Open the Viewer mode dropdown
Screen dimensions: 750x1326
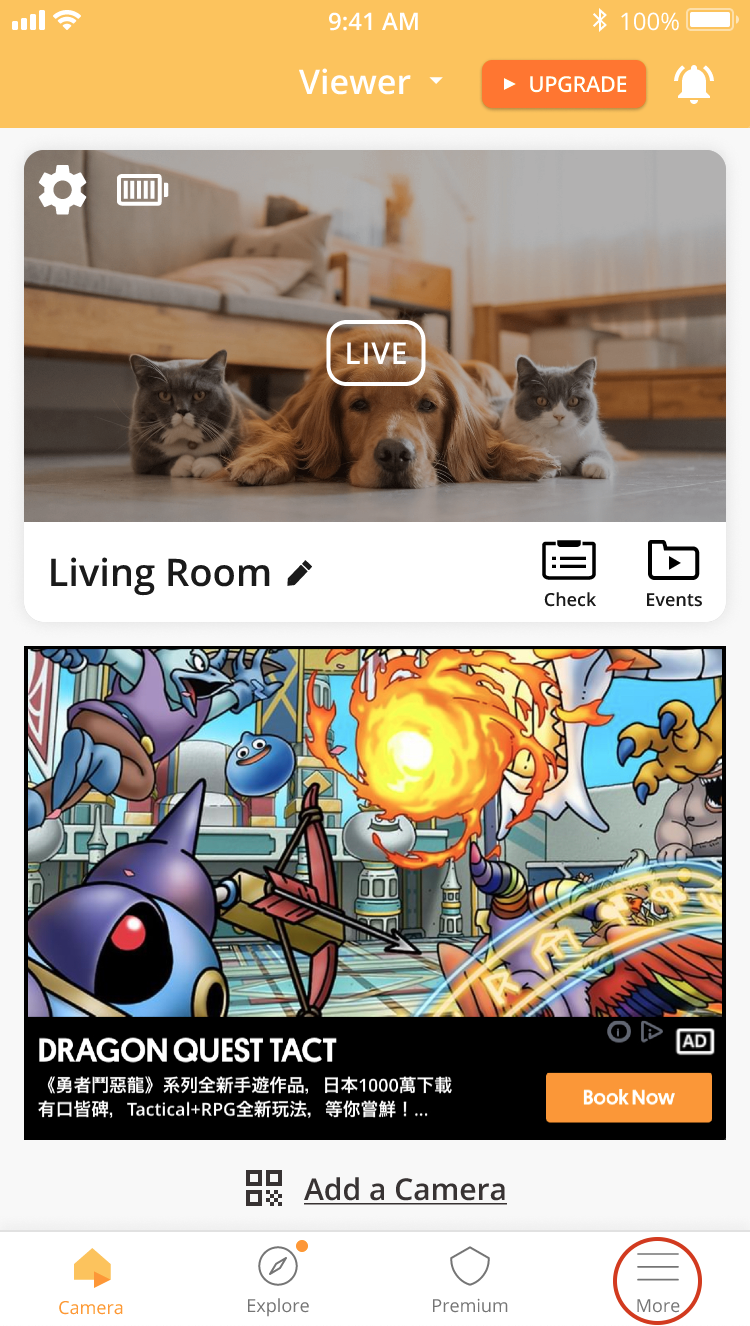click(372, 83)
